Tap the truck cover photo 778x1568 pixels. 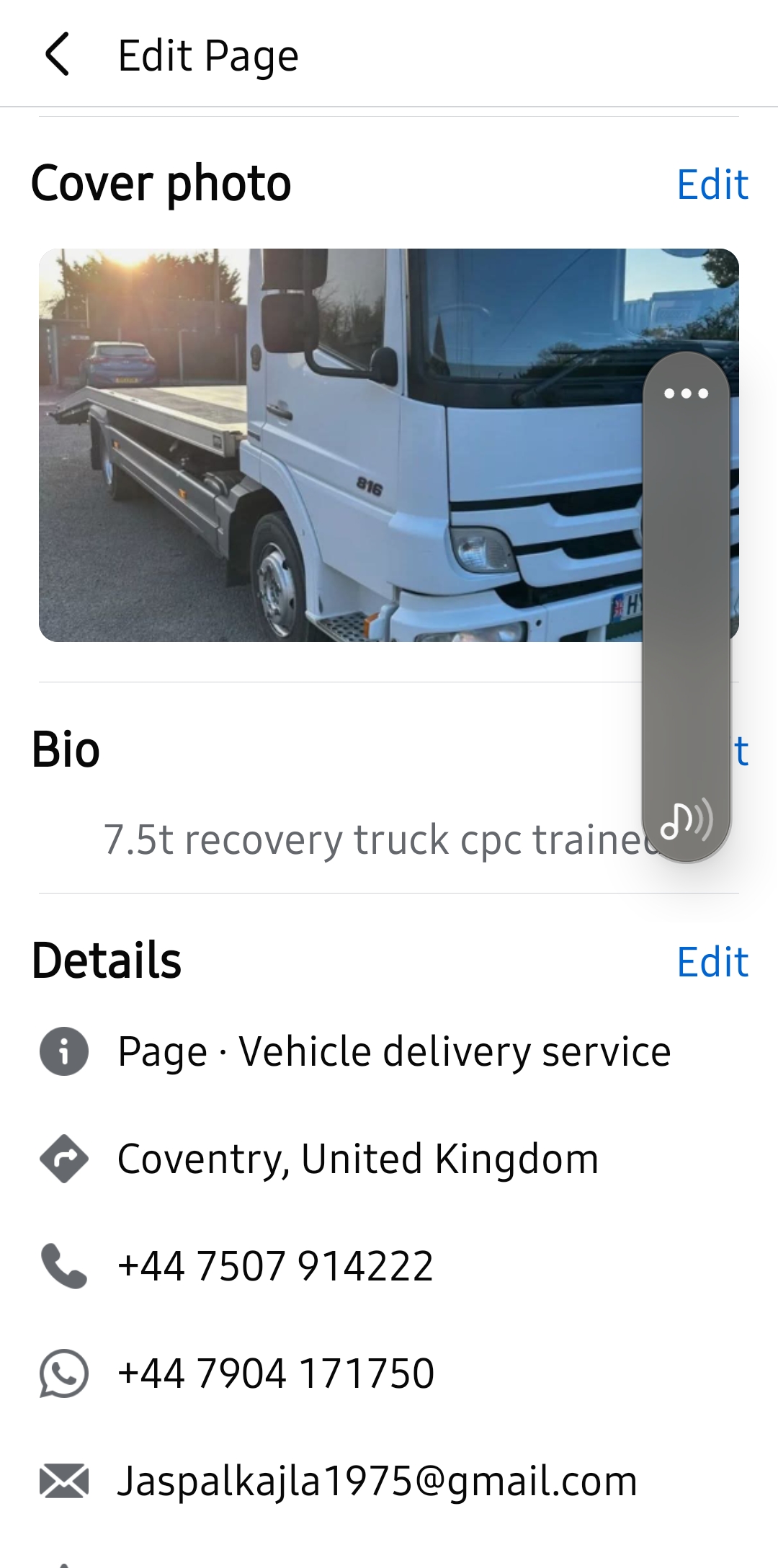pos(339,445)
